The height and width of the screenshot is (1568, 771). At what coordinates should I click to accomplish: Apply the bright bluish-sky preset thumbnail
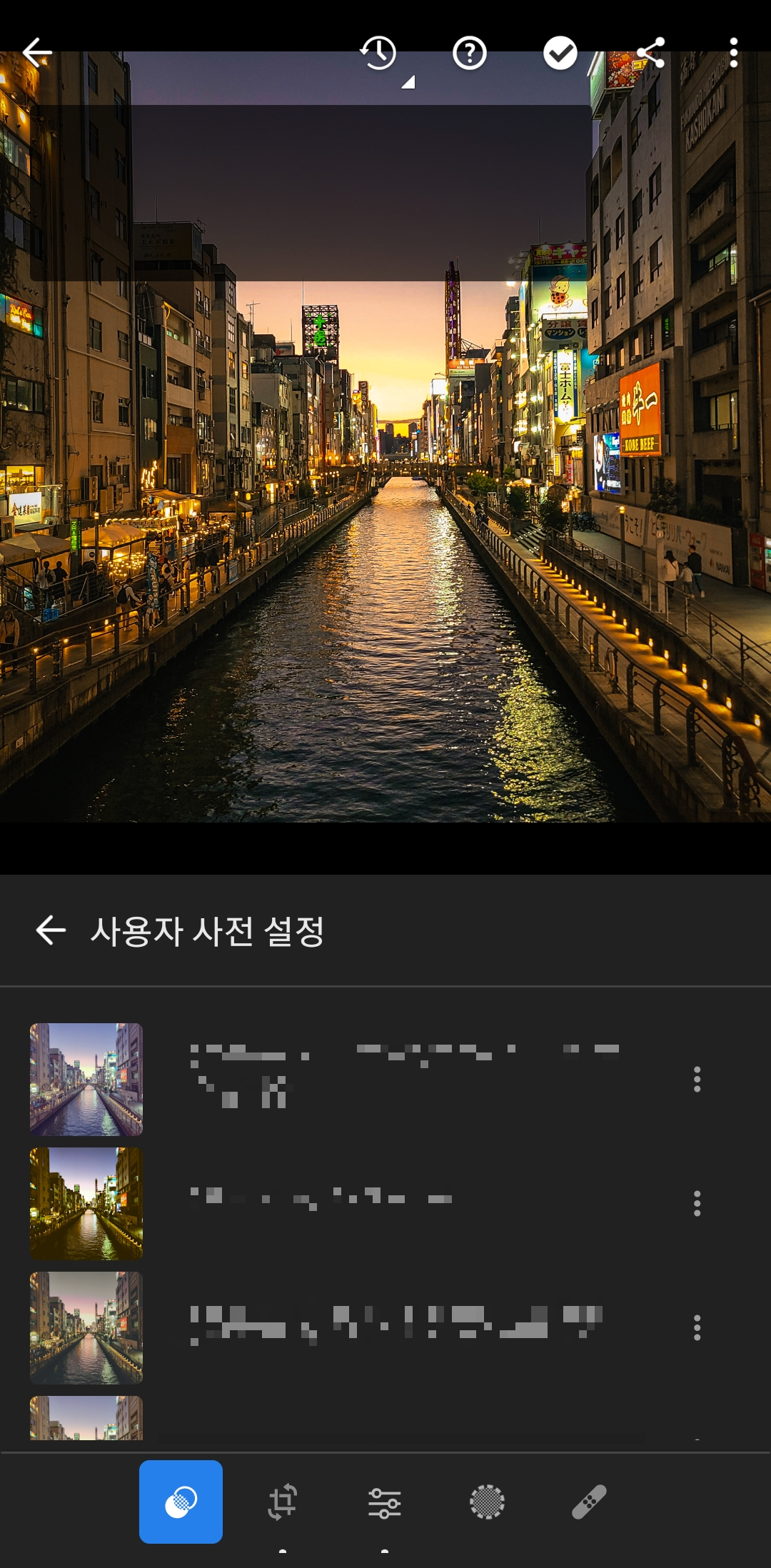86,1079
